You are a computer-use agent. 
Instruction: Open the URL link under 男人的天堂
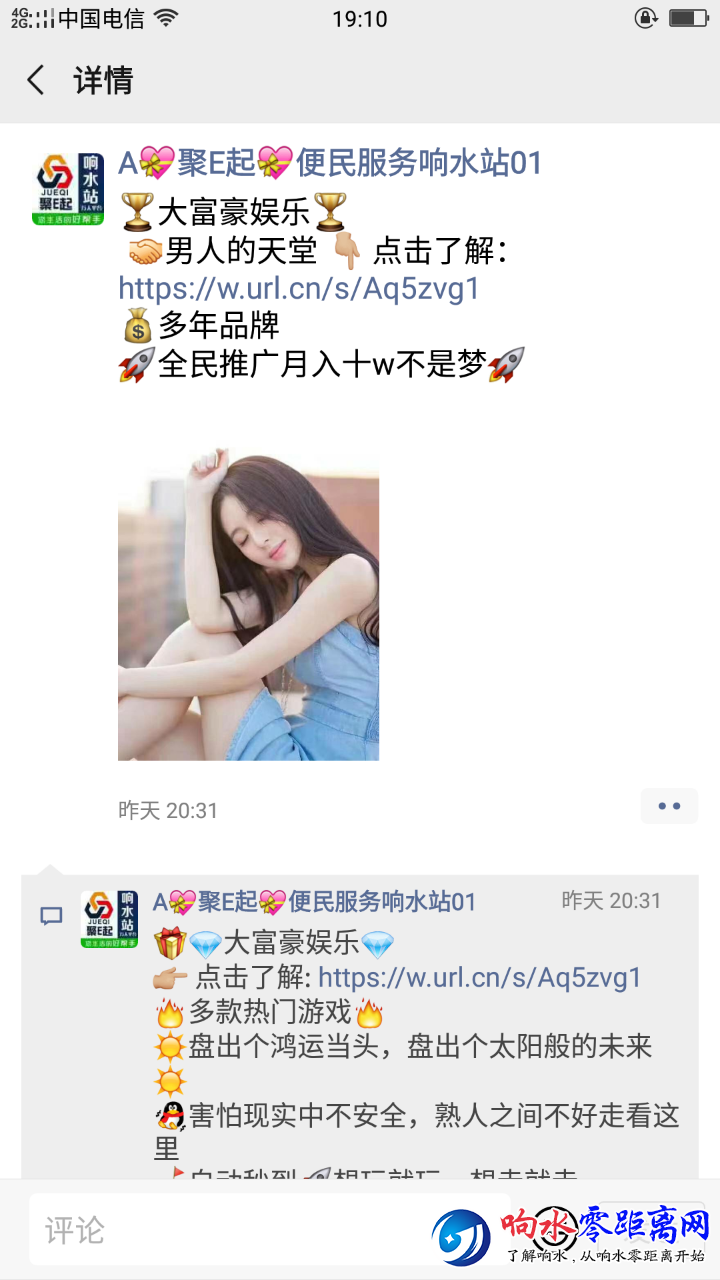tap(299, 288)
